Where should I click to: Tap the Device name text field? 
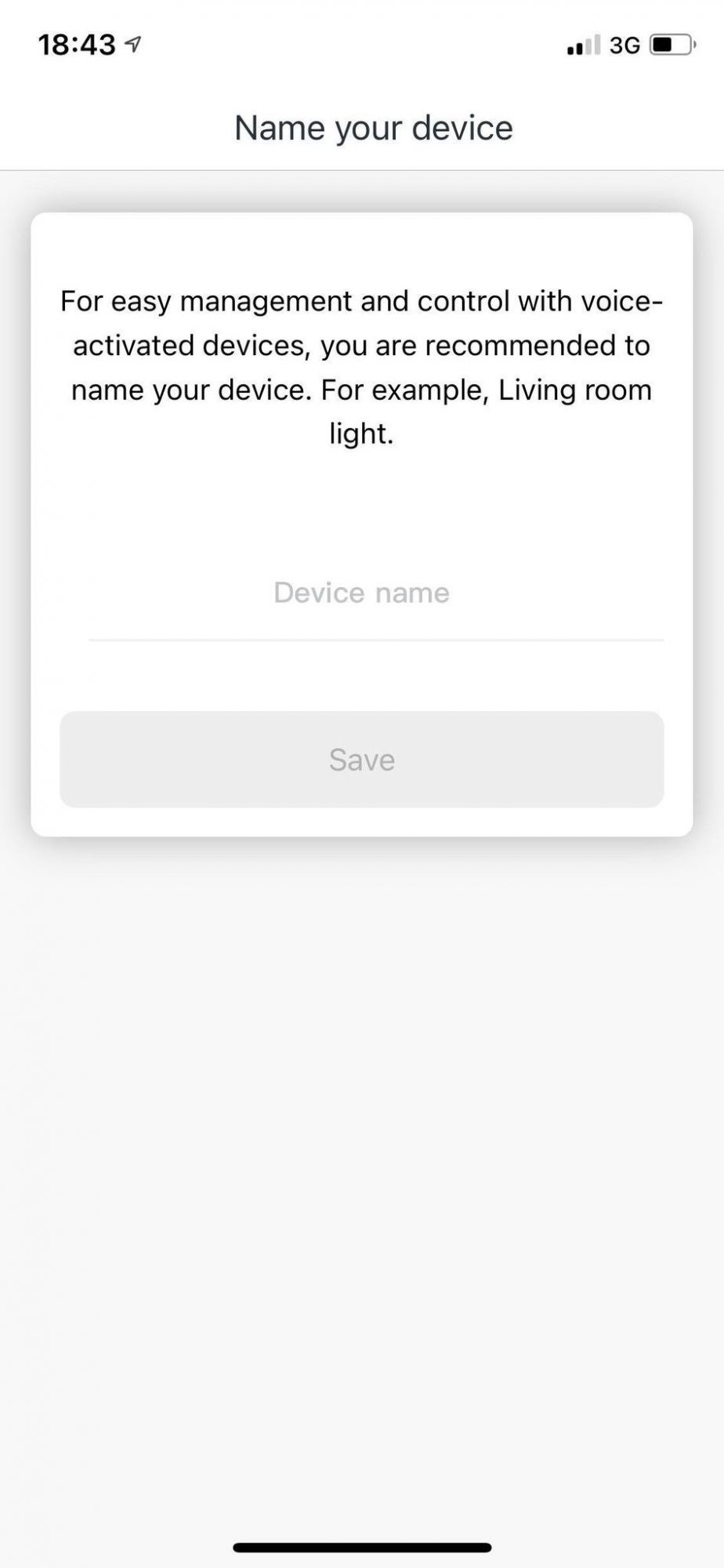pyautogui.click(x=376, y=593)
